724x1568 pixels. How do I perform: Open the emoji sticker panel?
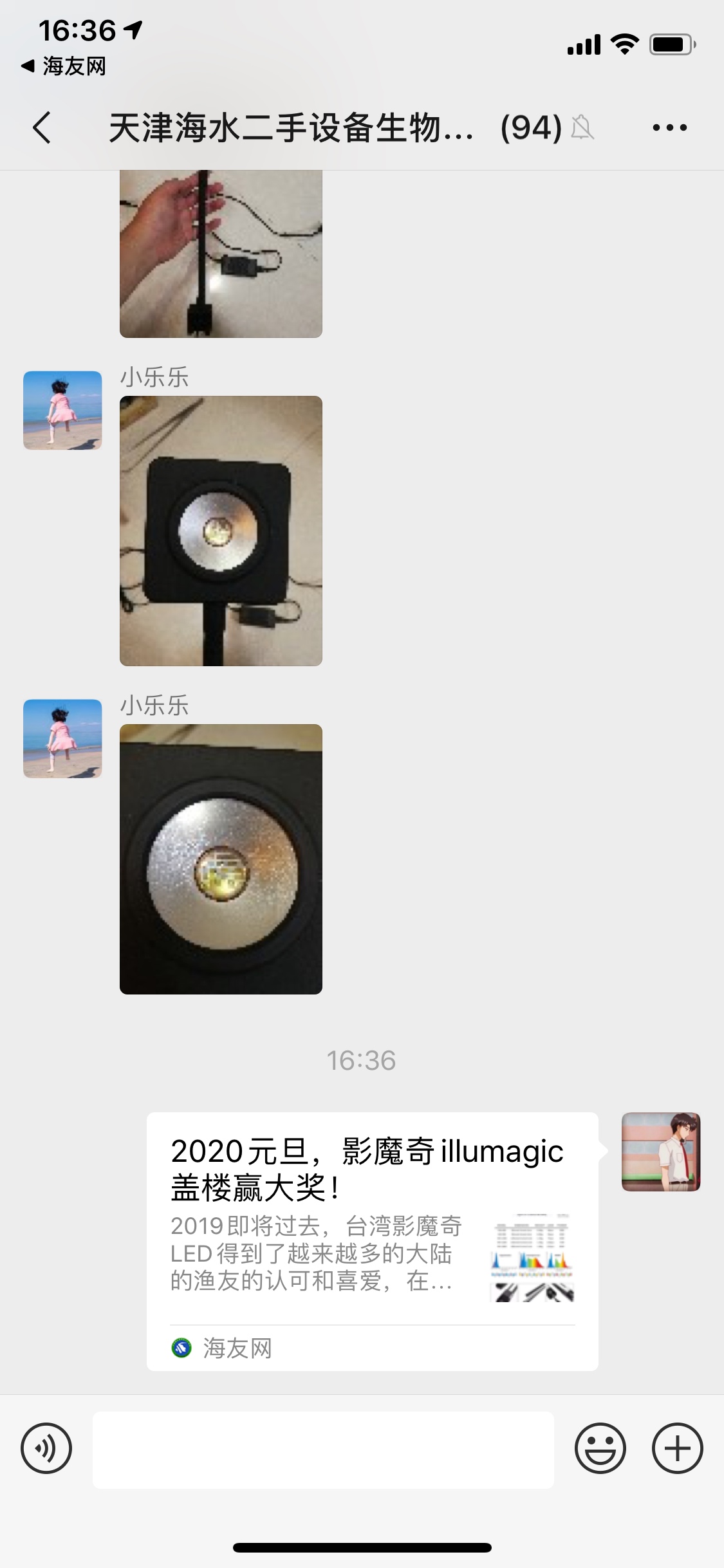point(600,1448)
